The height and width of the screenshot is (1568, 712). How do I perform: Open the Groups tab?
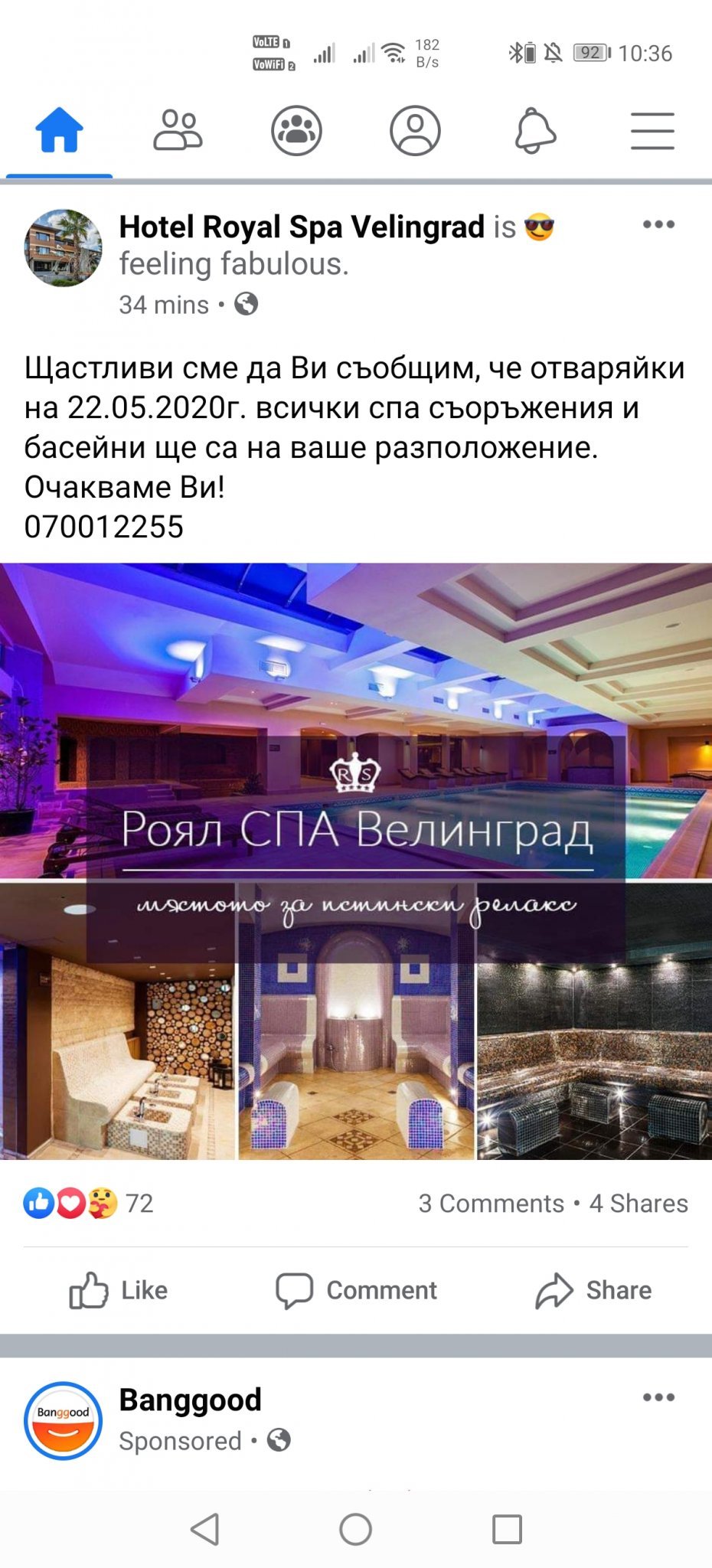point(296,131)
